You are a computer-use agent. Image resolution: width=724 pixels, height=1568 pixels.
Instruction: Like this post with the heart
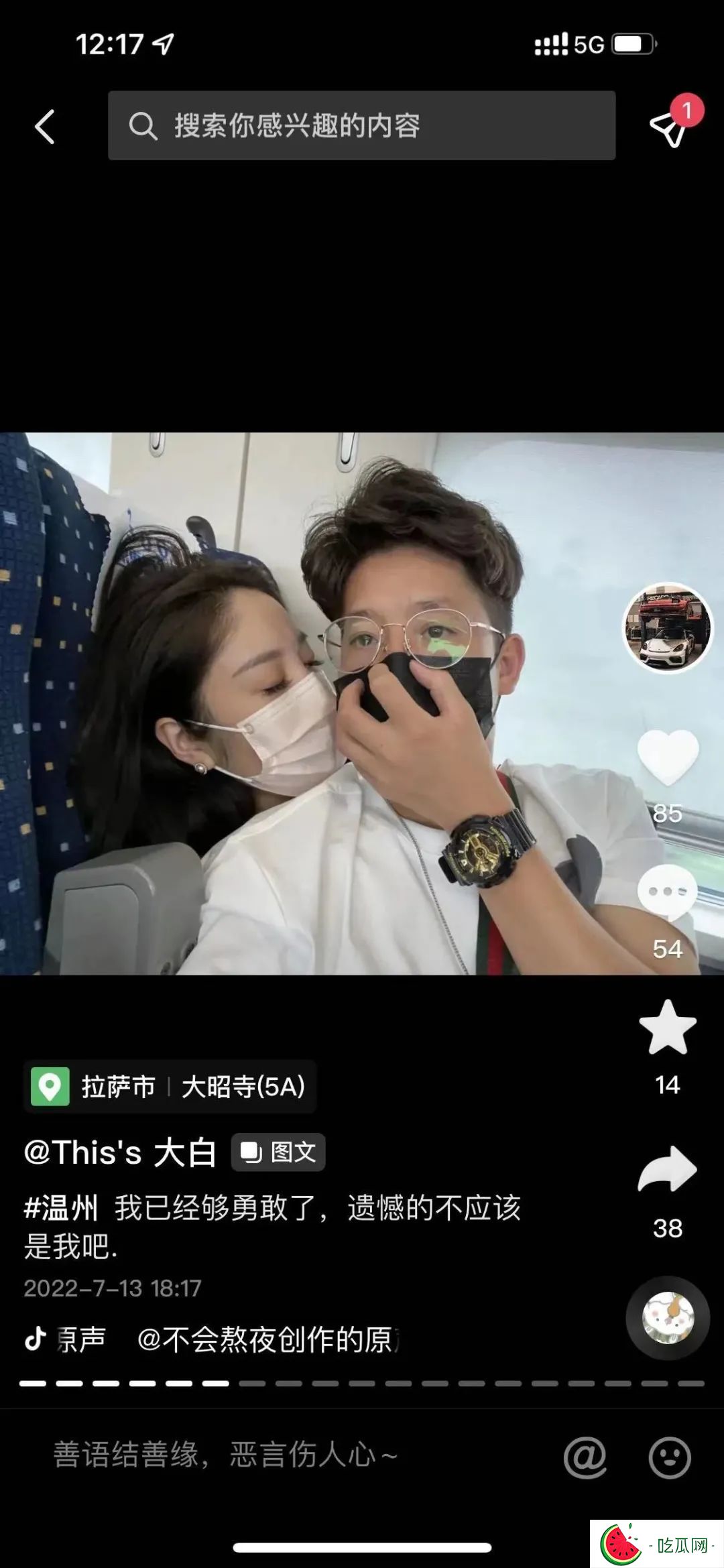[x=668, y=758]
